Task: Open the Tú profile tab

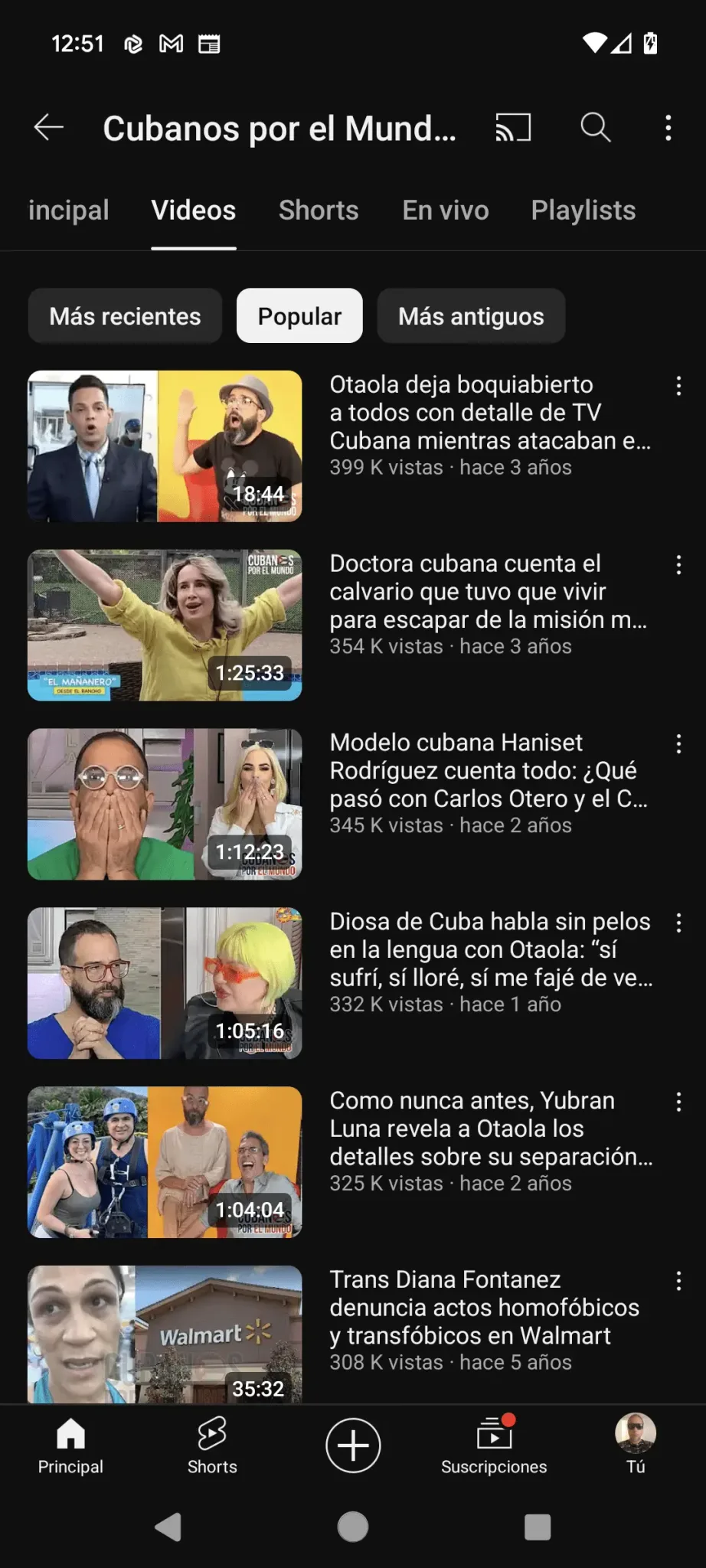Action: click(x=636, y=1445)
